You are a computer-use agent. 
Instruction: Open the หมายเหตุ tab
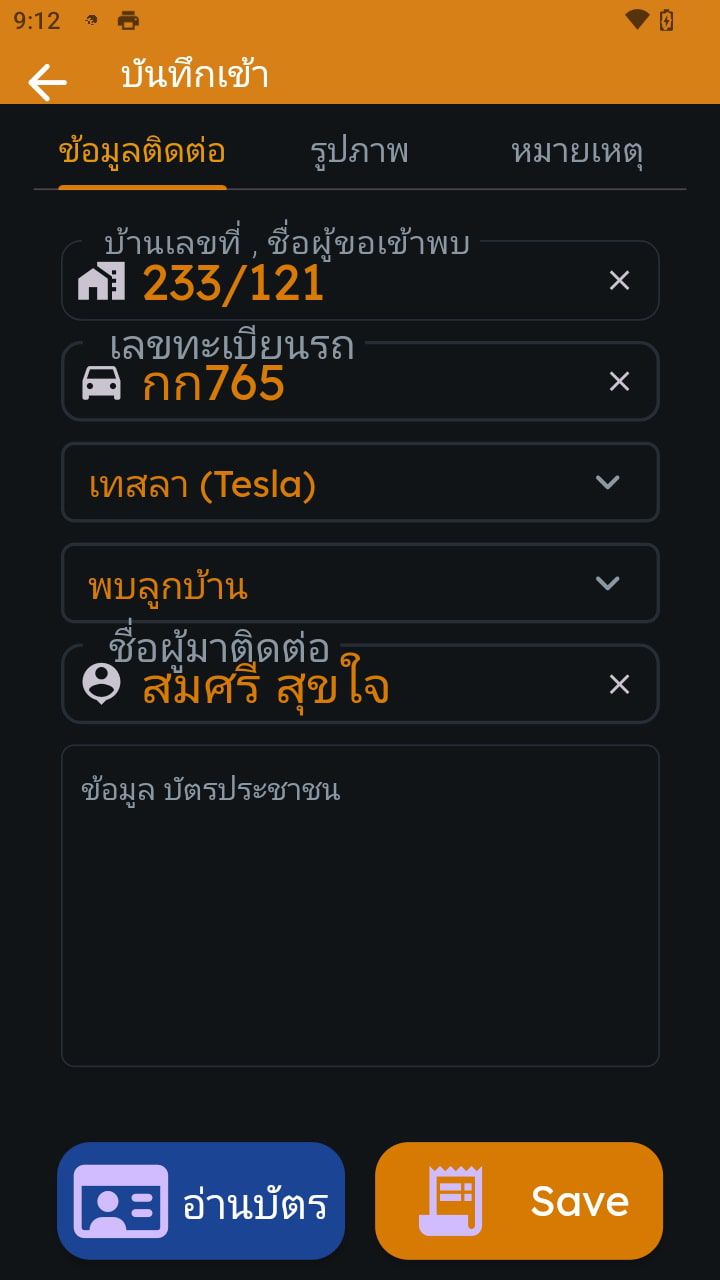pos(578,152)
